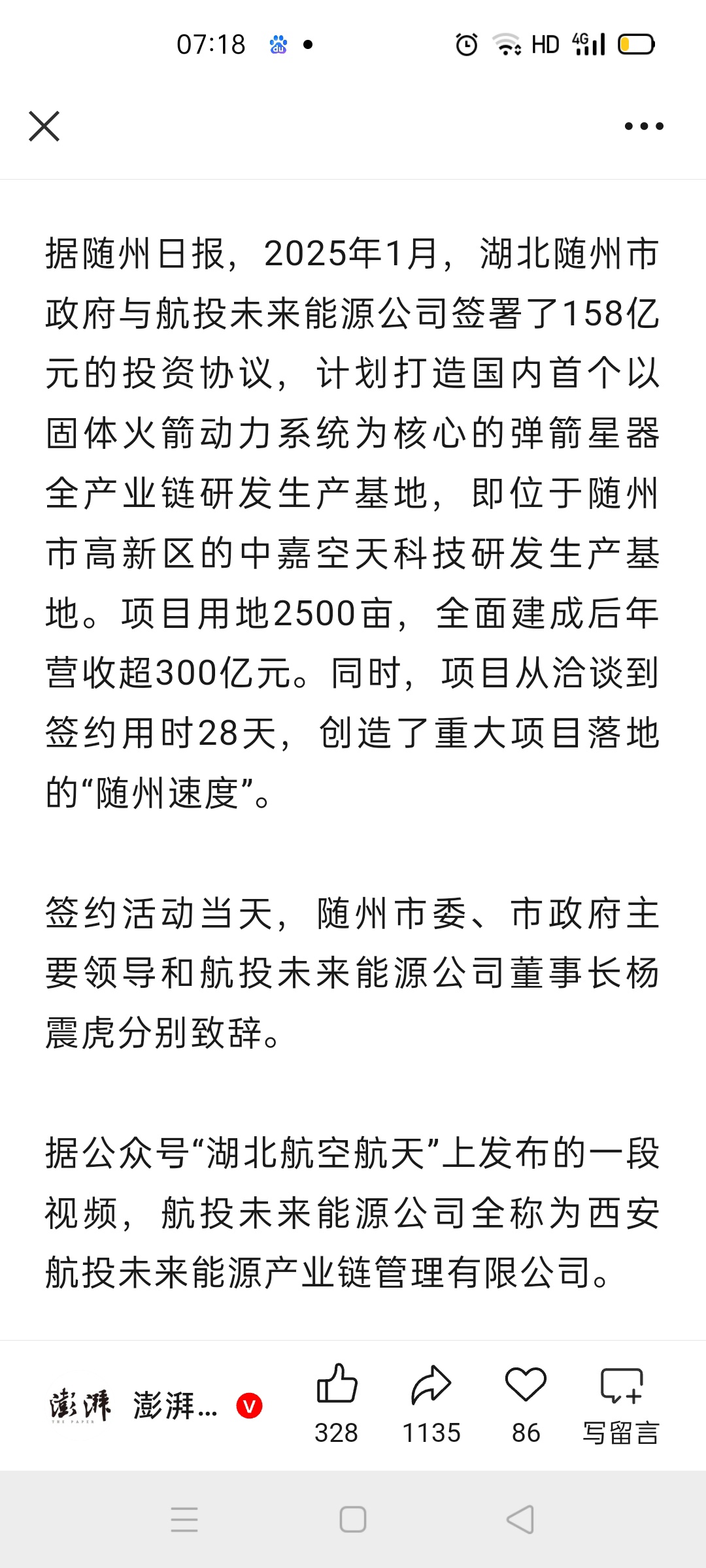Go to the home screen via the system home button
The height and width of the screenshot is (1568, 706).
(x=353, y=1520)
